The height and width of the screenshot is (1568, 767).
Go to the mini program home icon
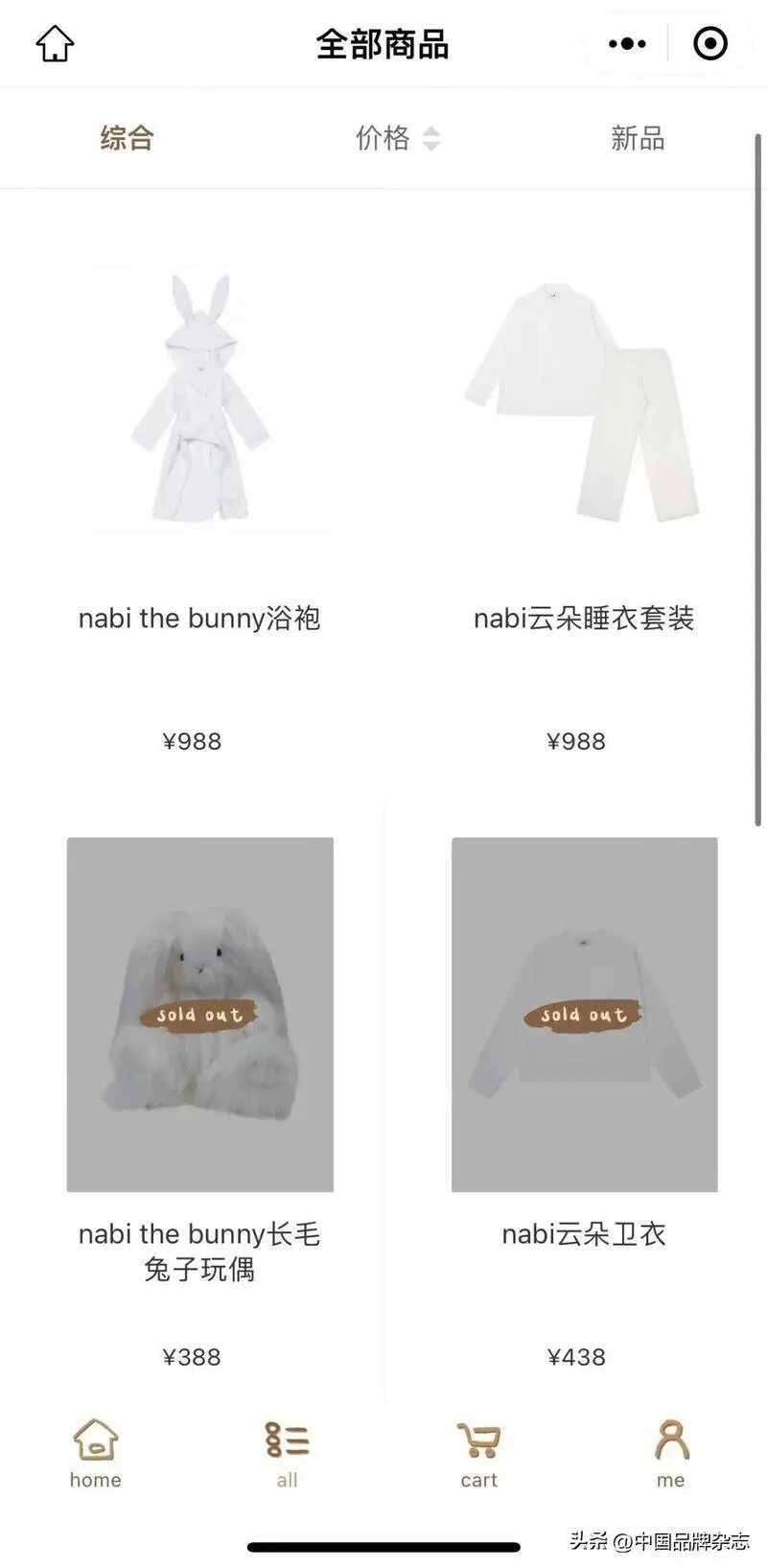click(55, 43)
